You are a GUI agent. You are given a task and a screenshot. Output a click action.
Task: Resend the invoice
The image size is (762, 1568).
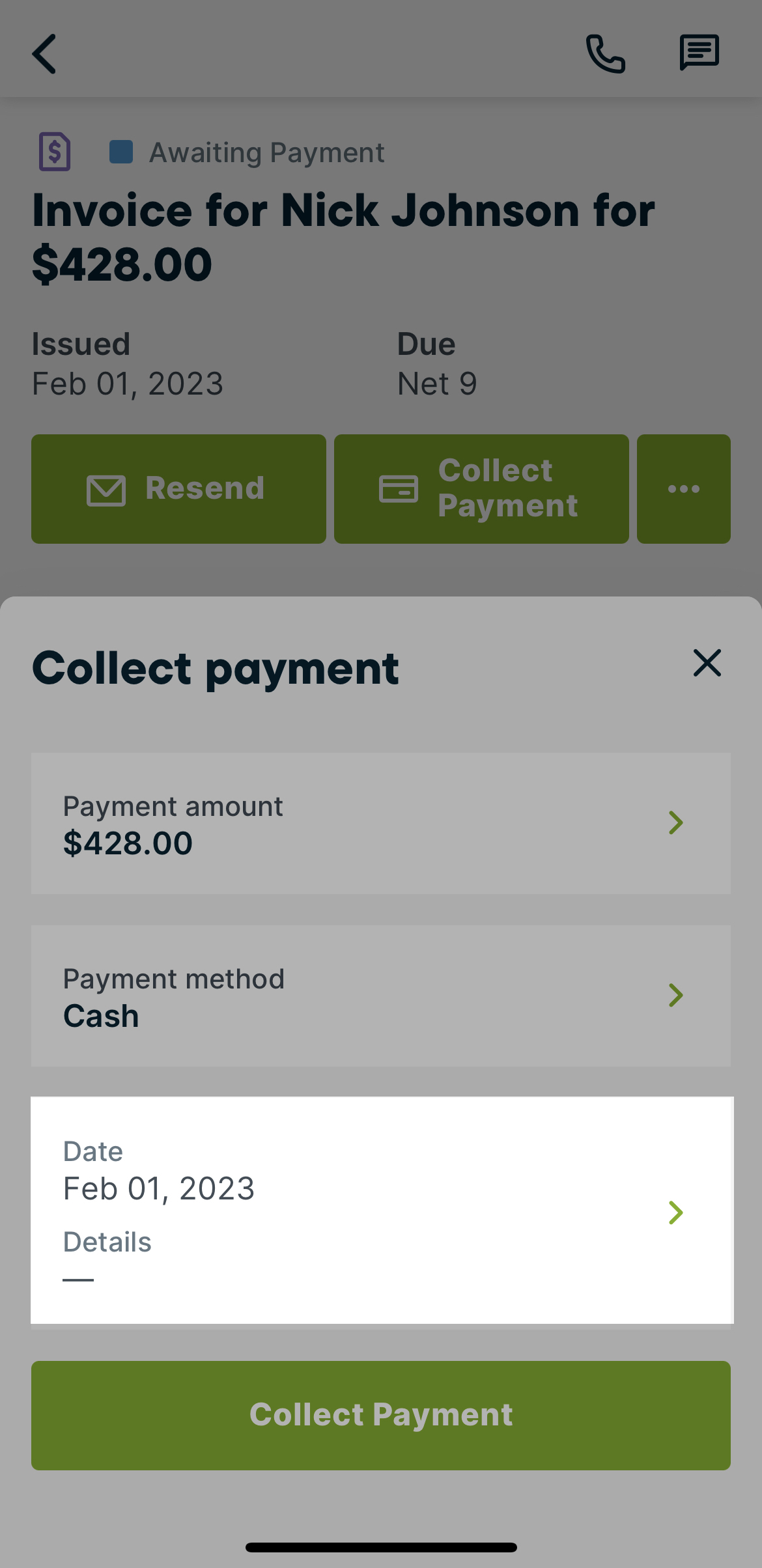(178, 489)
